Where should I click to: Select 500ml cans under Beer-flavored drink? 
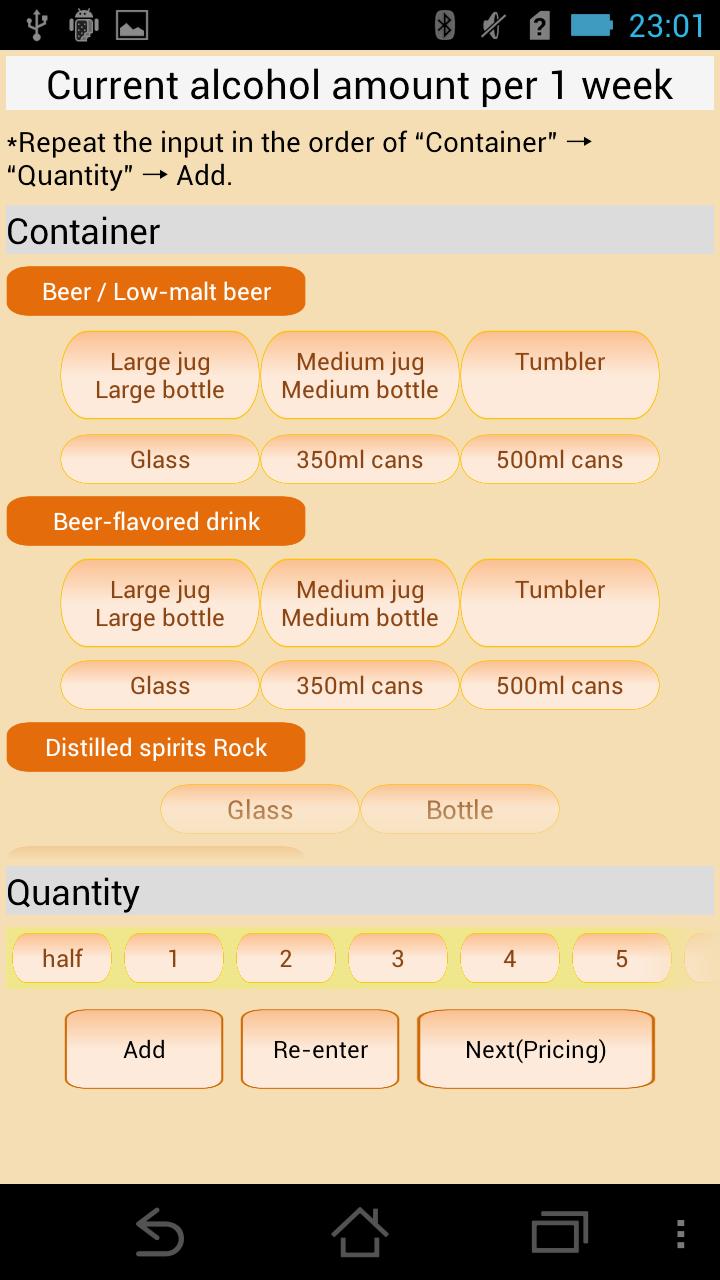click(x=560, y=686)
